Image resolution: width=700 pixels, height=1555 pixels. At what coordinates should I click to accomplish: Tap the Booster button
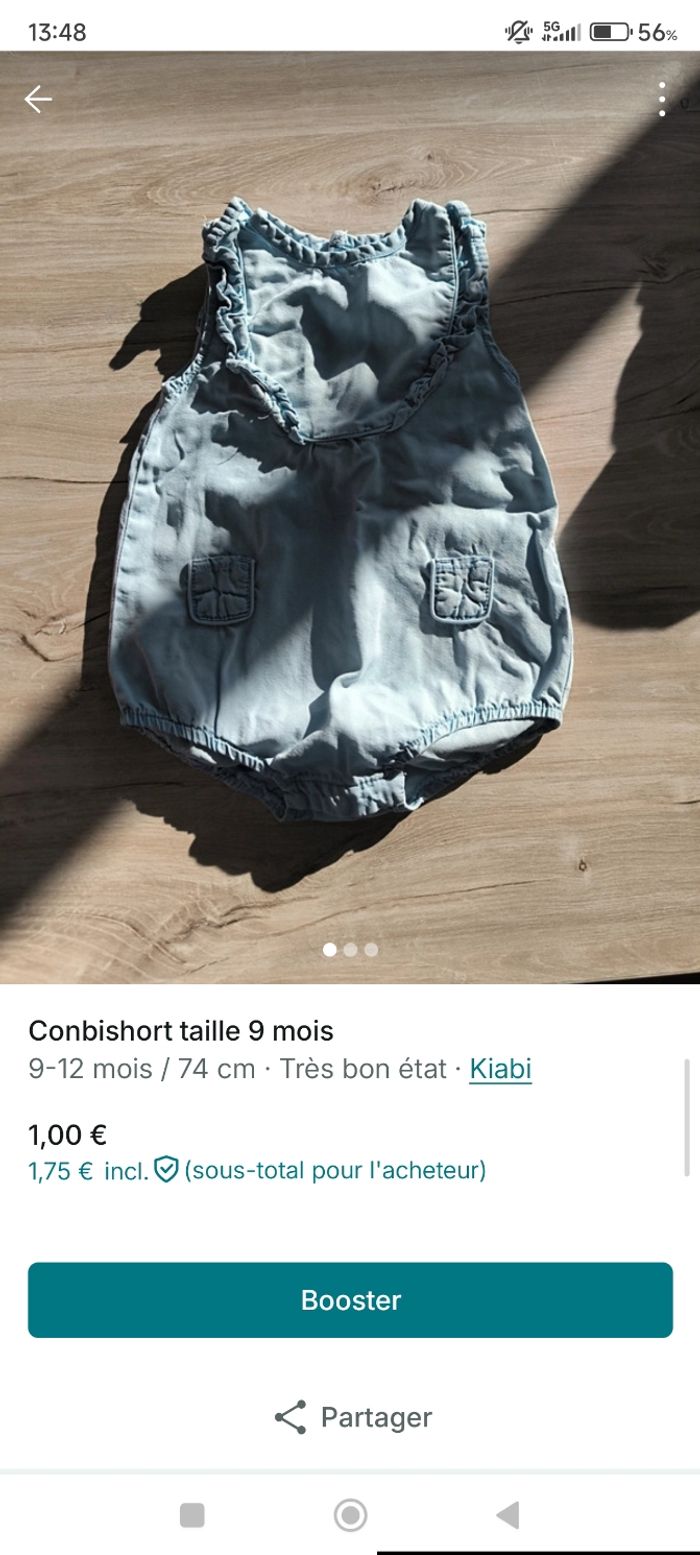(350, 1300)
